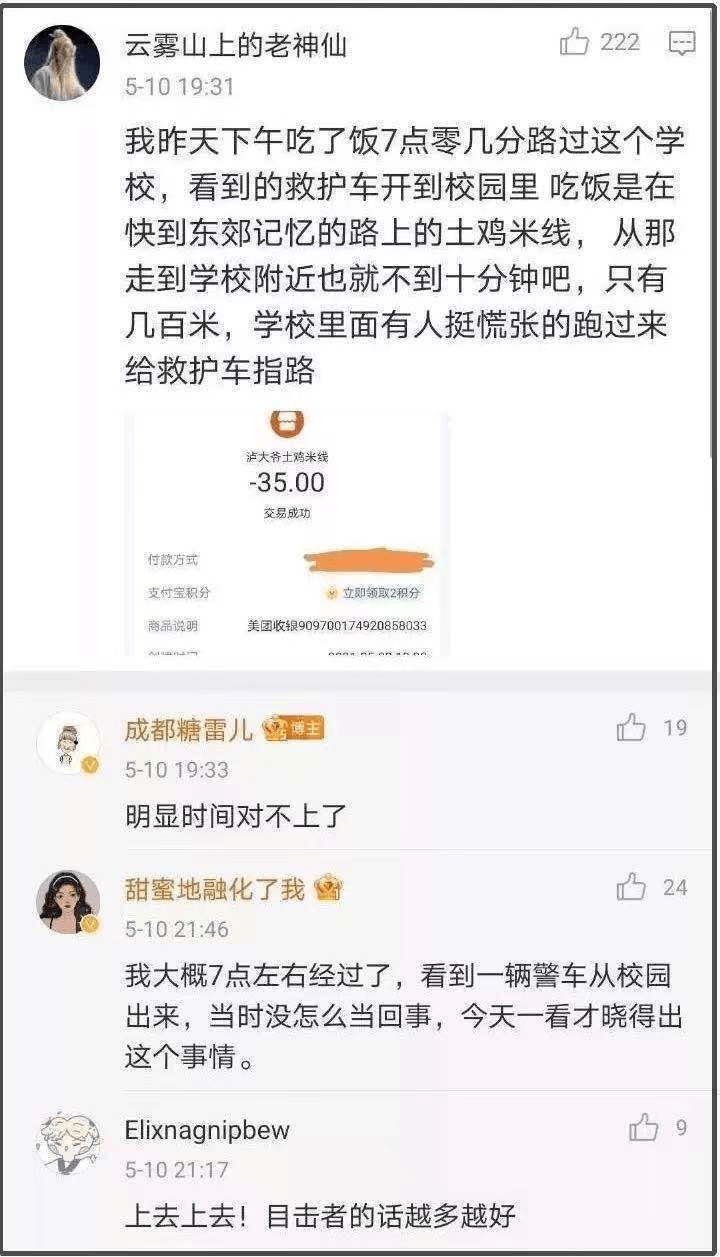
Task: Like the comment by 甜蜜地融化了我
Action: coord(631,886)
